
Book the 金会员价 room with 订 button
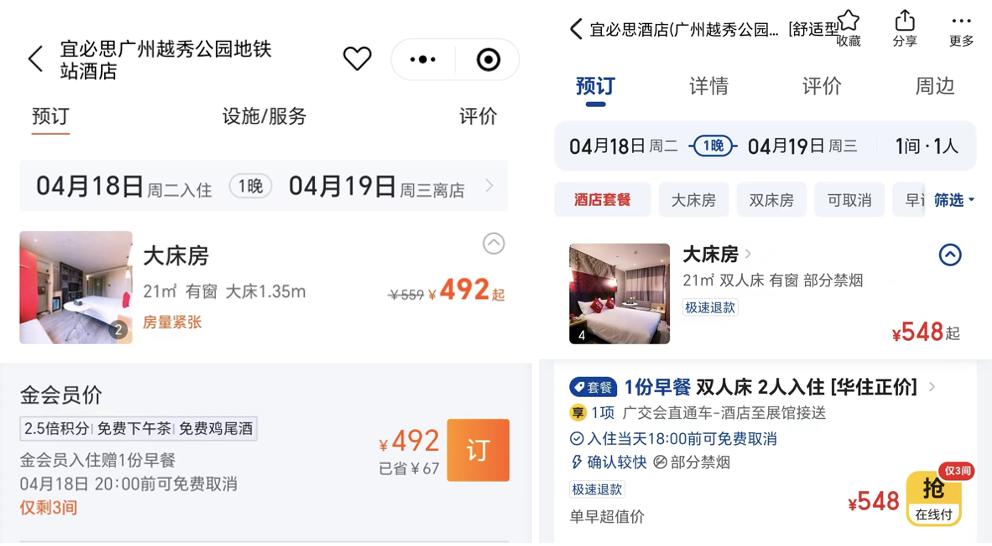[x=478, y=450]
